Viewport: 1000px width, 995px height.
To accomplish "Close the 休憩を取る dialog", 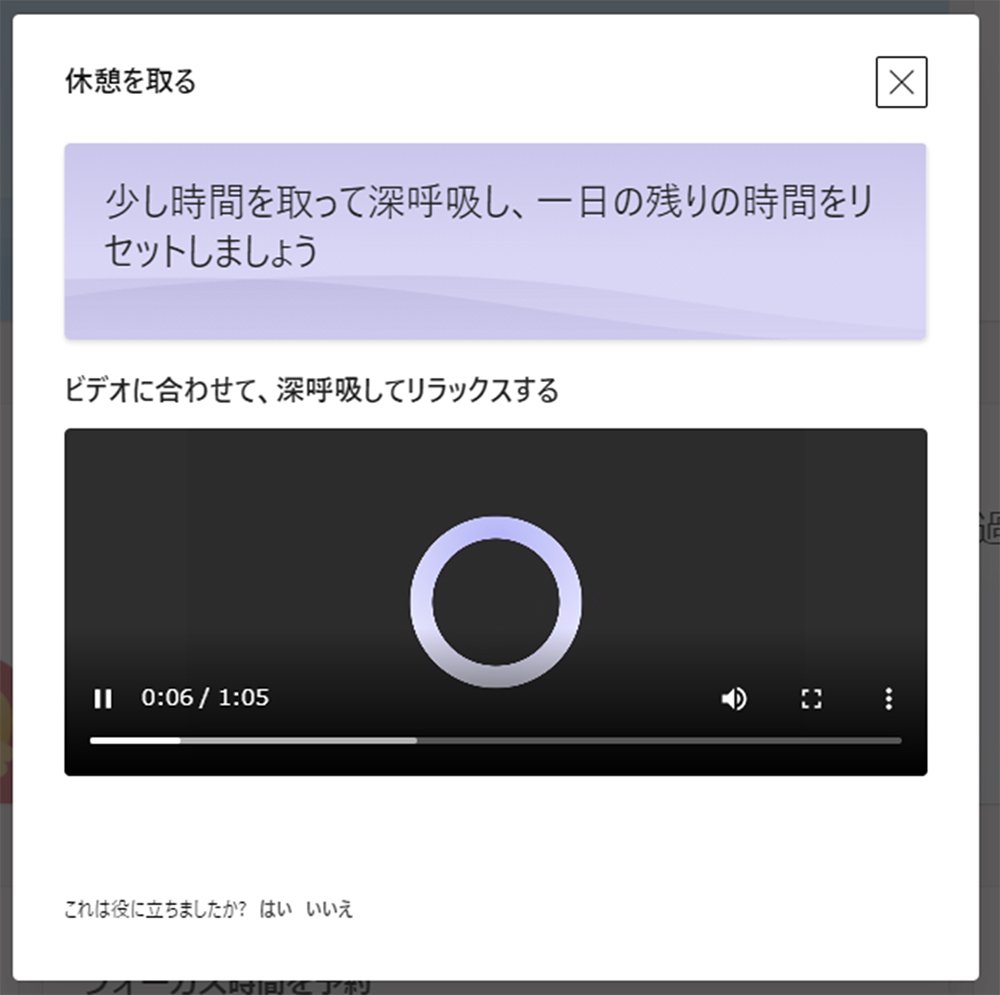I will pyautogui.click(x=901, y=82).
